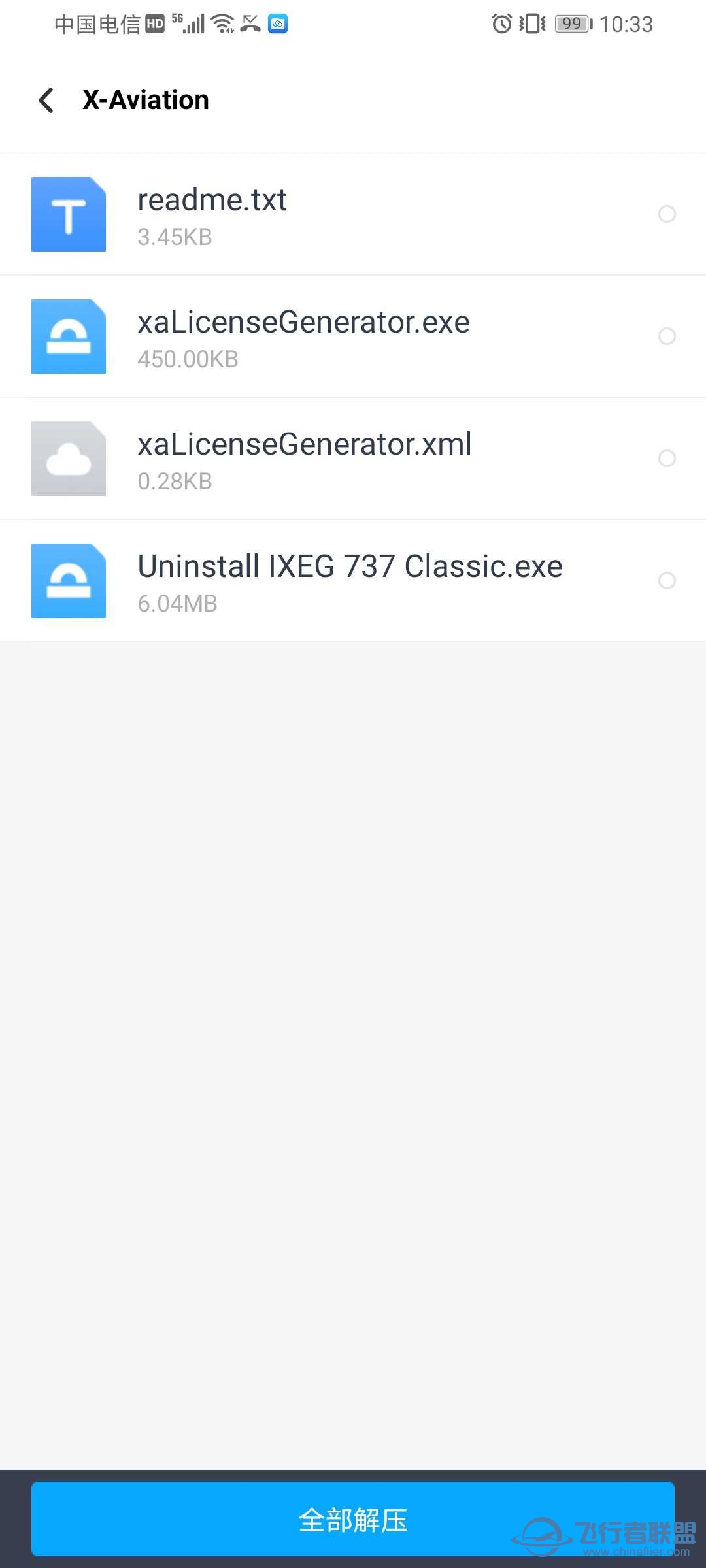Select the Uninstall IXEG 737 Classic.exe radio button
706x1568 pixels.
tap(666, 581)
